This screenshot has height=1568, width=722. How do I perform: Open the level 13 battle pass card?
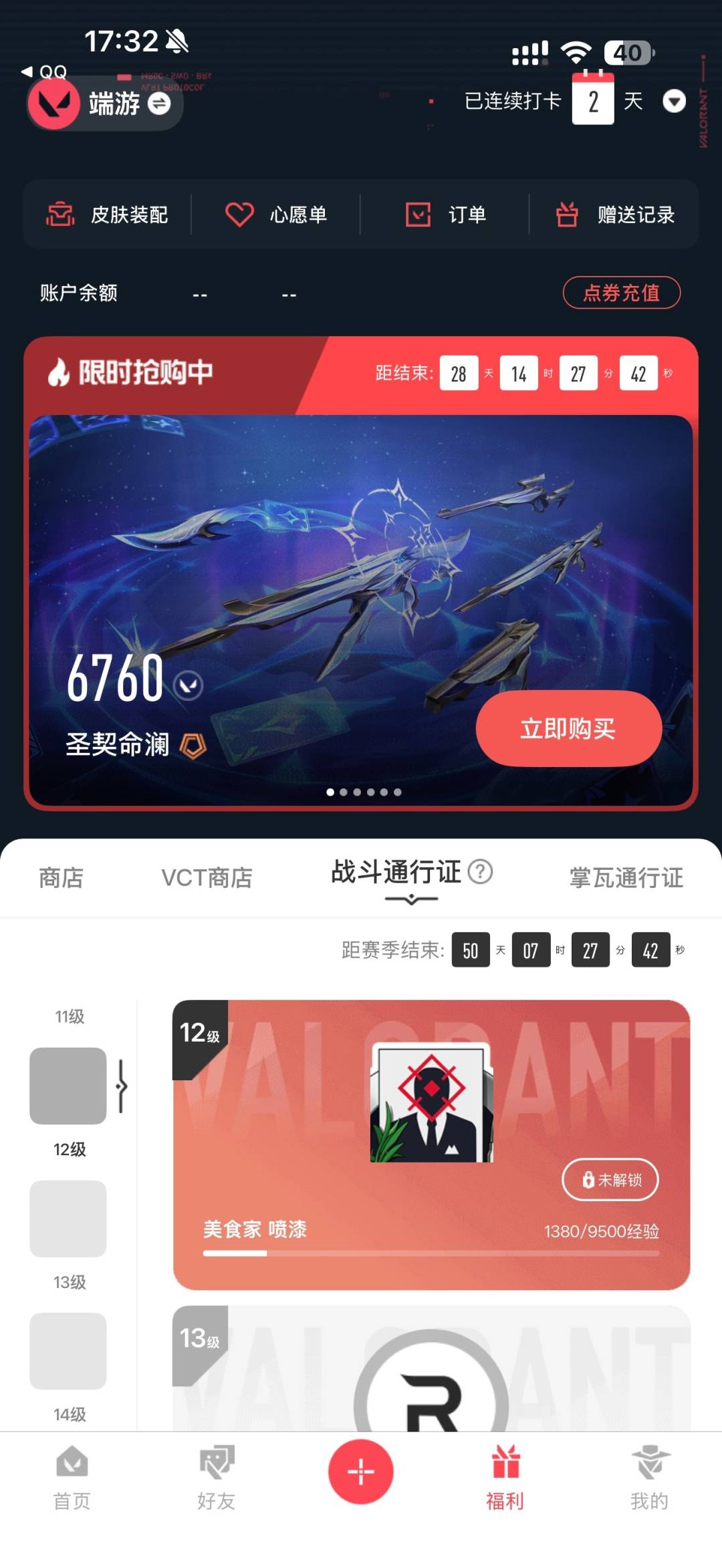431,1368
